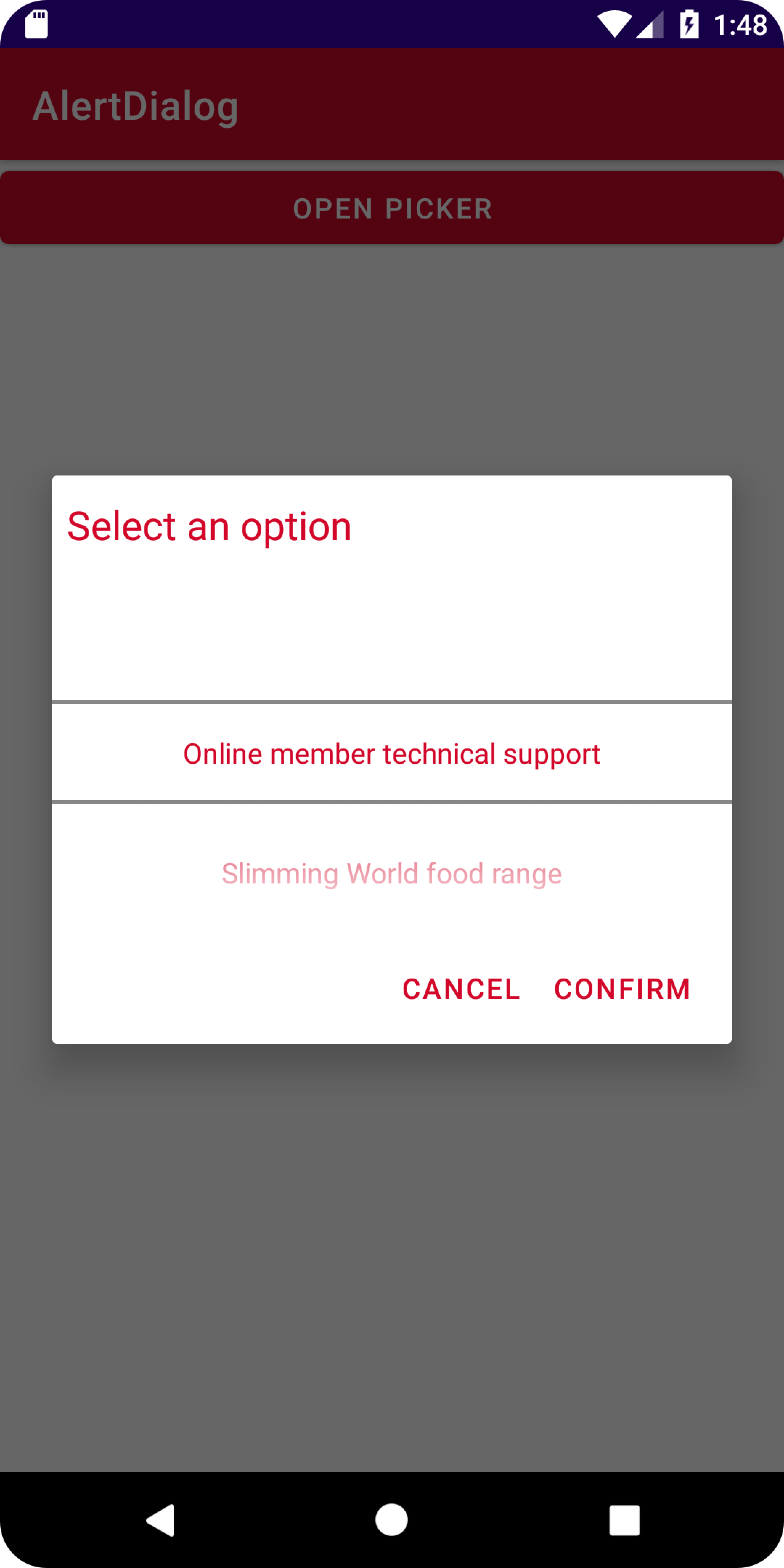Cancel the option picker dialog
784x1568 pixels.
tap(461, 989)
